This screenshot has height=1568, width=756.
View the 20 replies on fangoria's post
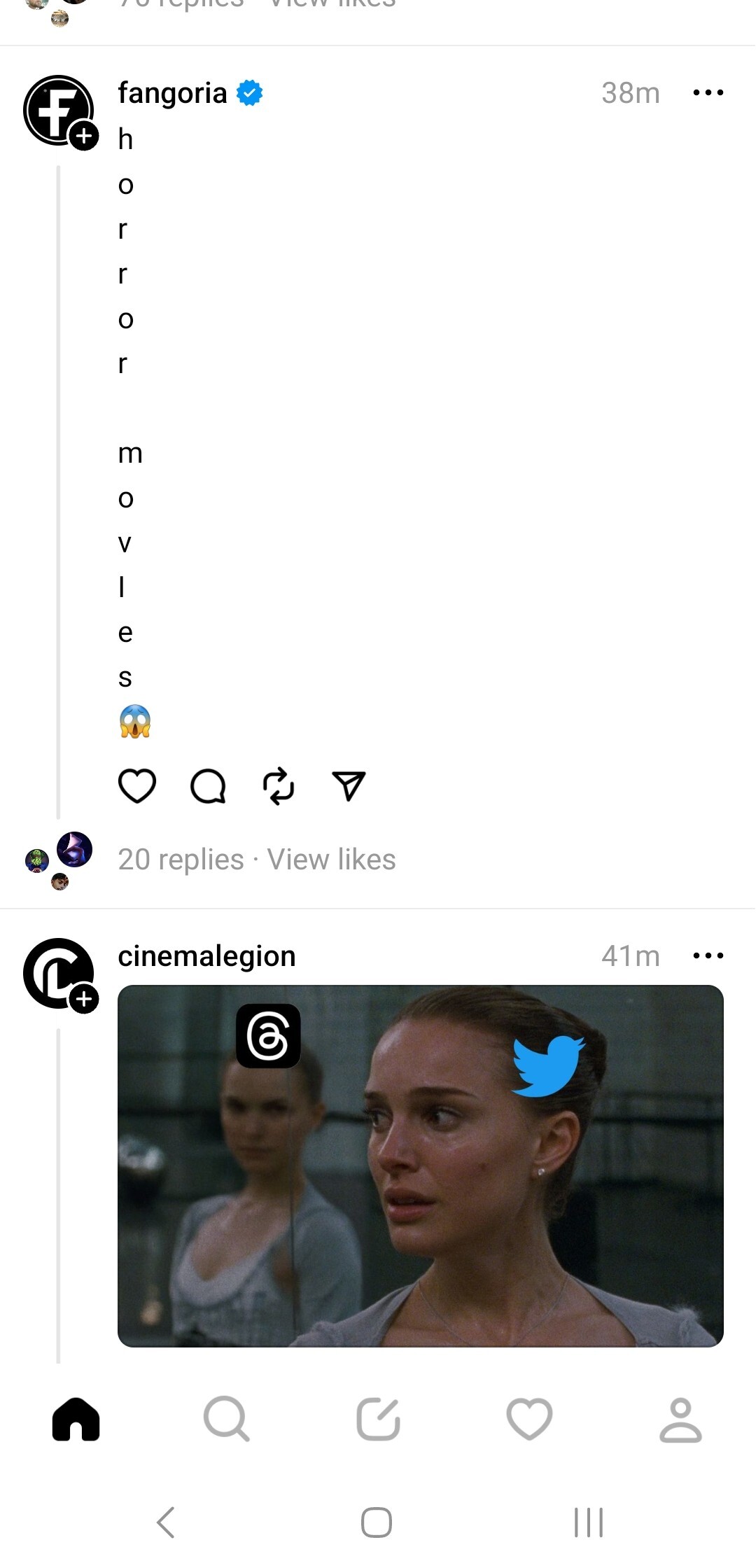[x=181, y=860]
